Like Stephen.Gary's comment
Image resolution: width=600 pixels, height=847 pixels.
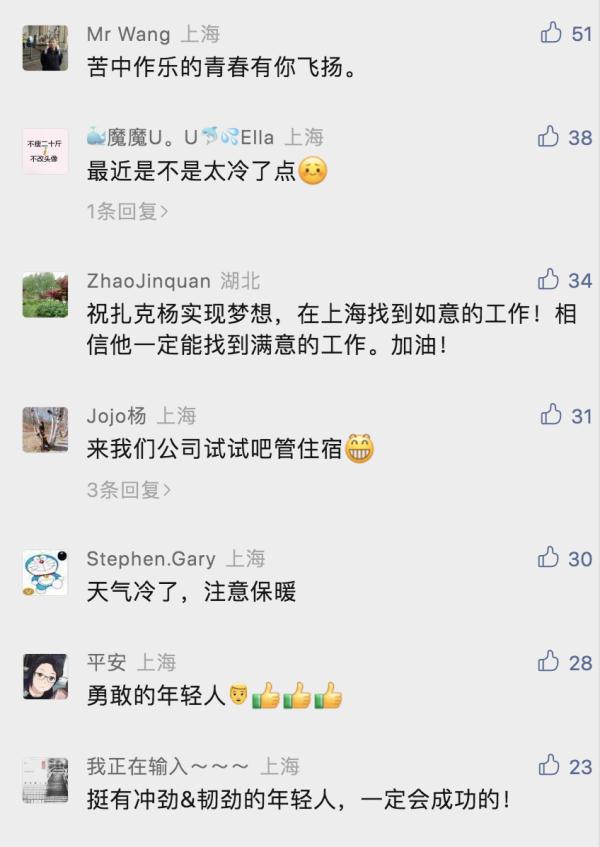point(549,558)
